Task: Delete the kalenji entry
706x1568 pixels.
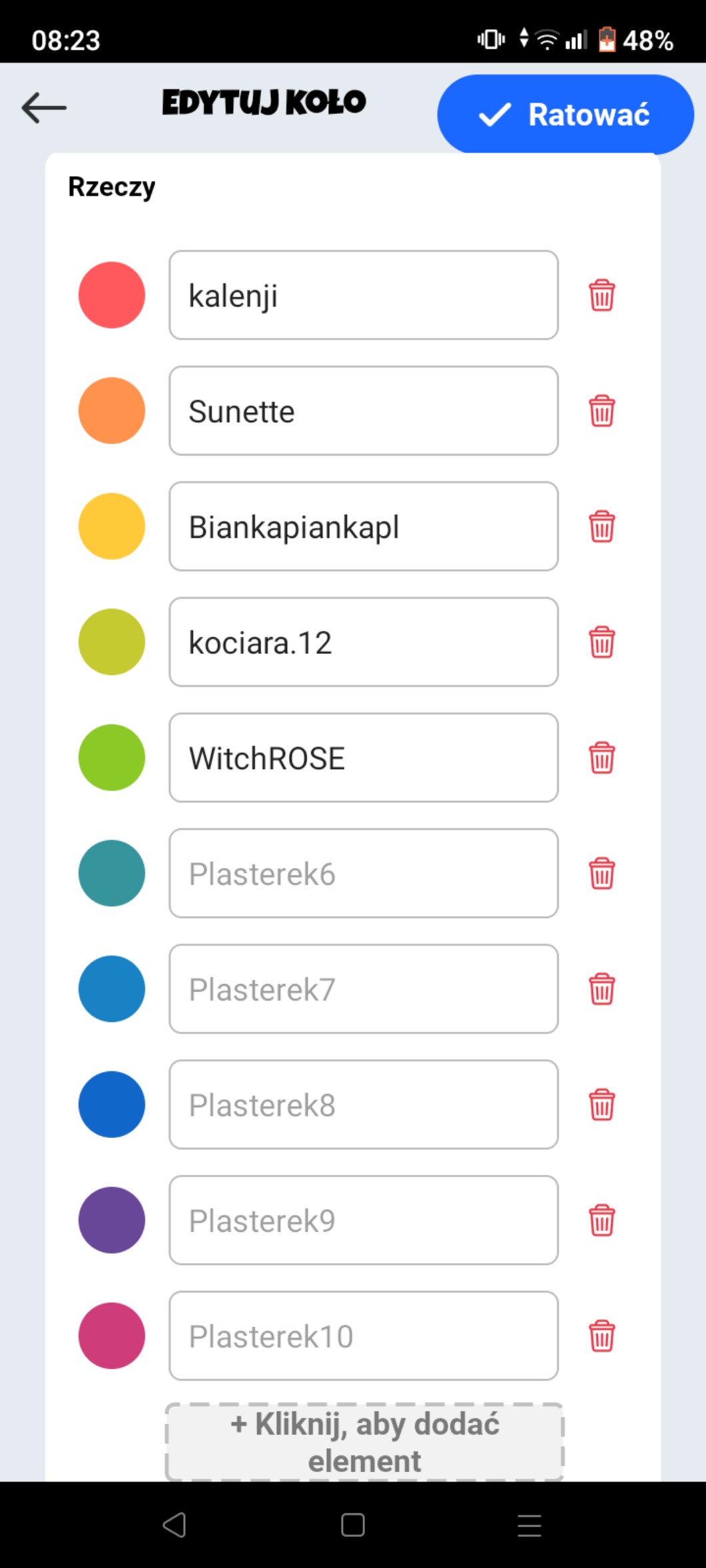Action: pos(601,295)
